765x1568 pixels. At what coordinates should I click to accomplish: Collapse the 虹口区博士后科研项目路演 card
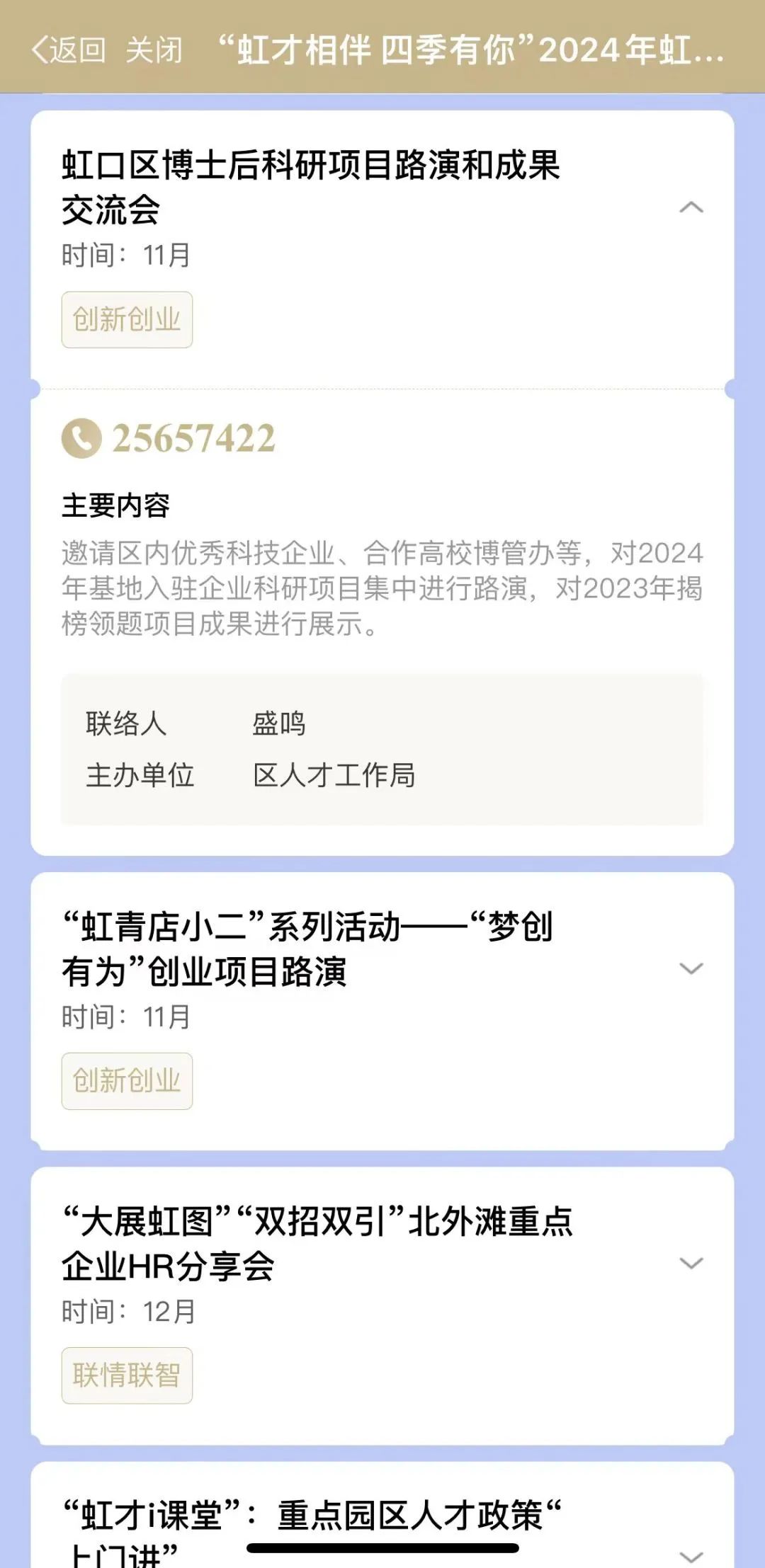click(x=691, y=207)
